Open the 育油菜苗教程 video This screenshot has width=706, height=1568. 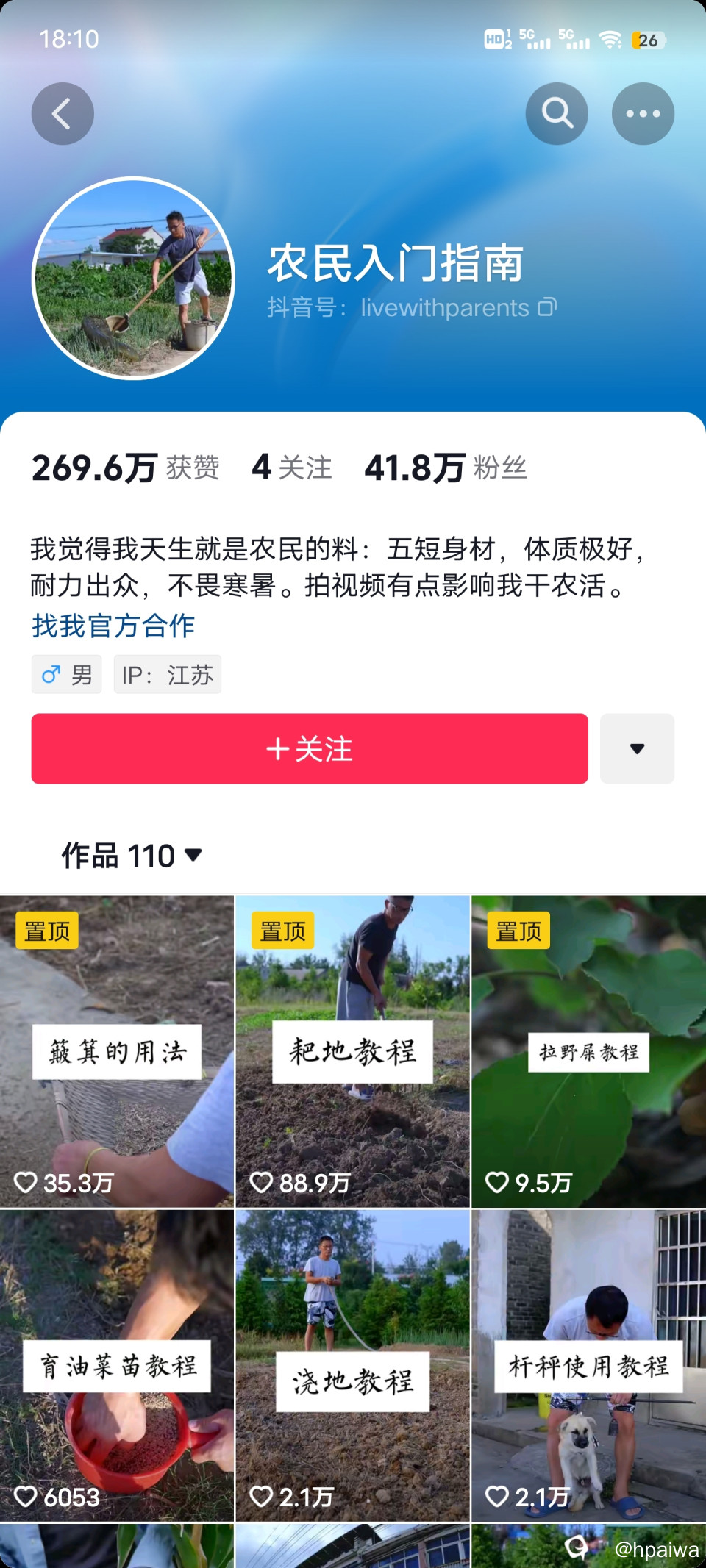point(117,1366)
